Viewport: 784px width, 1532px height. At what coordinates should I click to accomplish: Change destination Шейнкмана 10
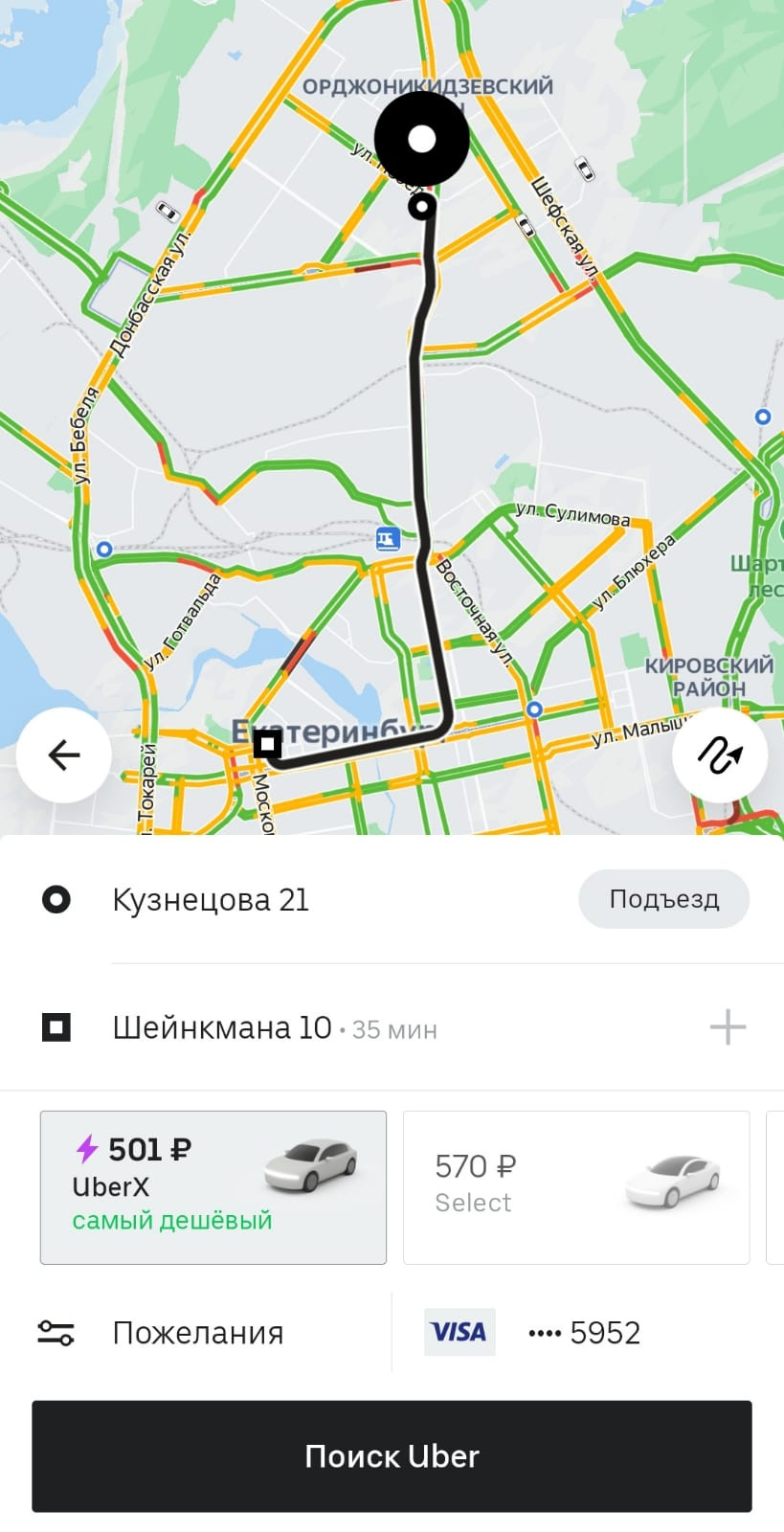(222, 1027)
